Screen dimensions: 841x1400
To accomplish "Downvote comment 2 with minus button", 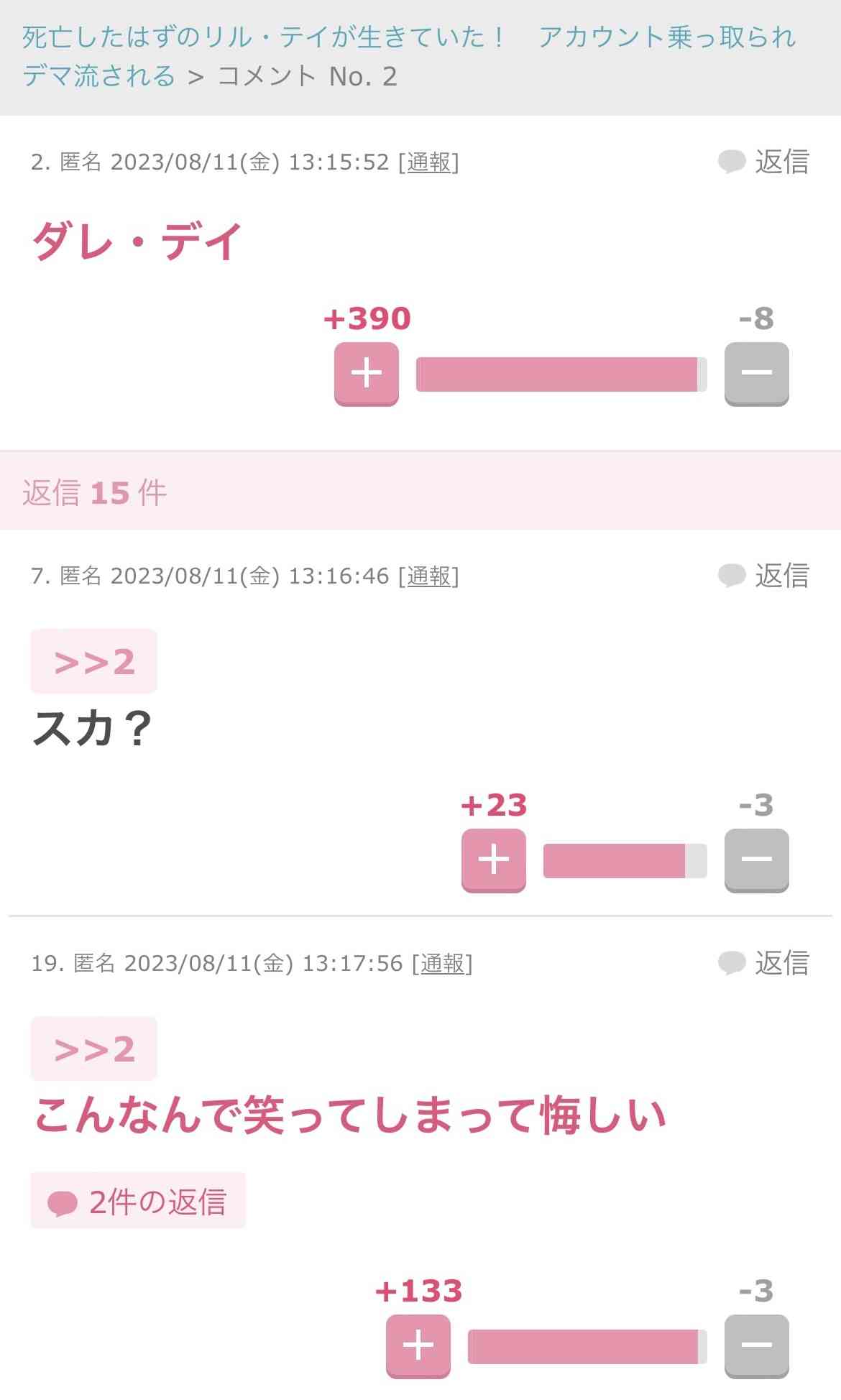I will pyautogui.click(x=756, y=374).
